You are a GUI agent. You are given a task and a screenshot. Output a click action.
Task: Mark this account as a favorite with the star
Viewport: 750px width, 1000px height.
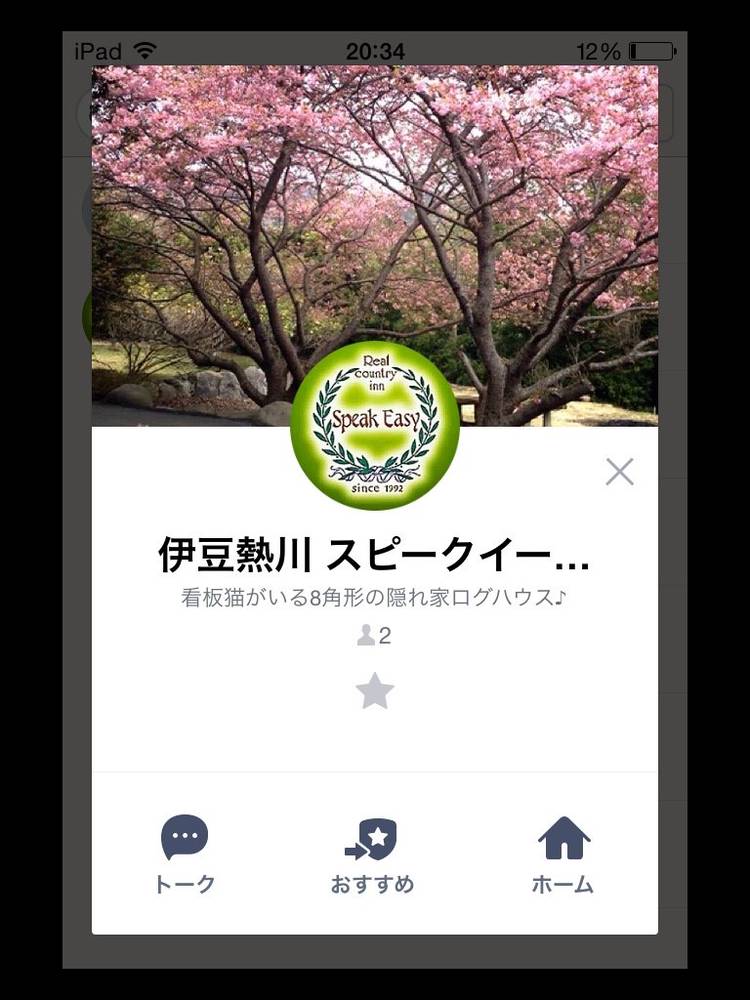click(x=375, y=691)
